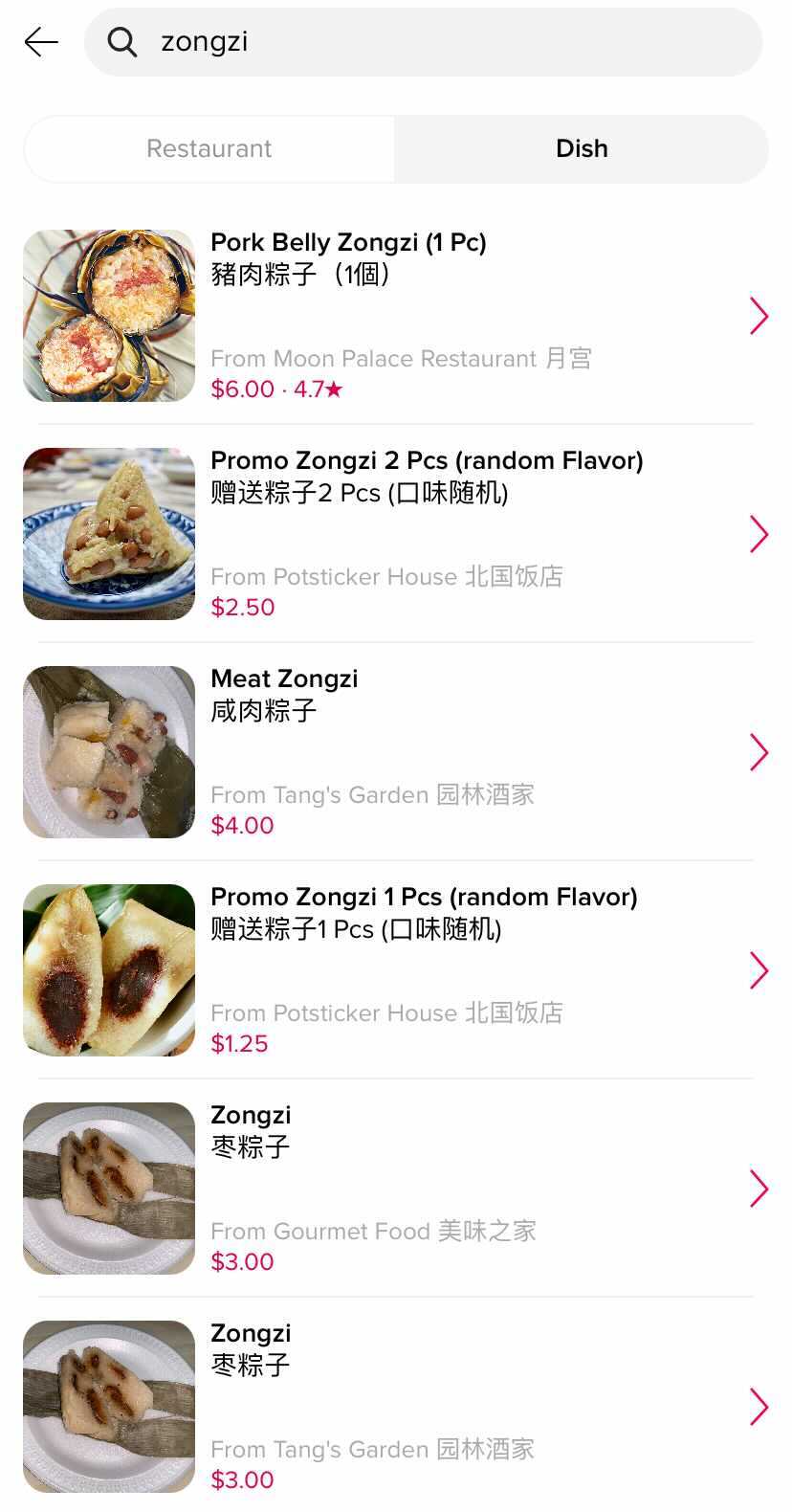
Task: View Promo Zongzi 2 Pcs dish
Action: point(396,534)
